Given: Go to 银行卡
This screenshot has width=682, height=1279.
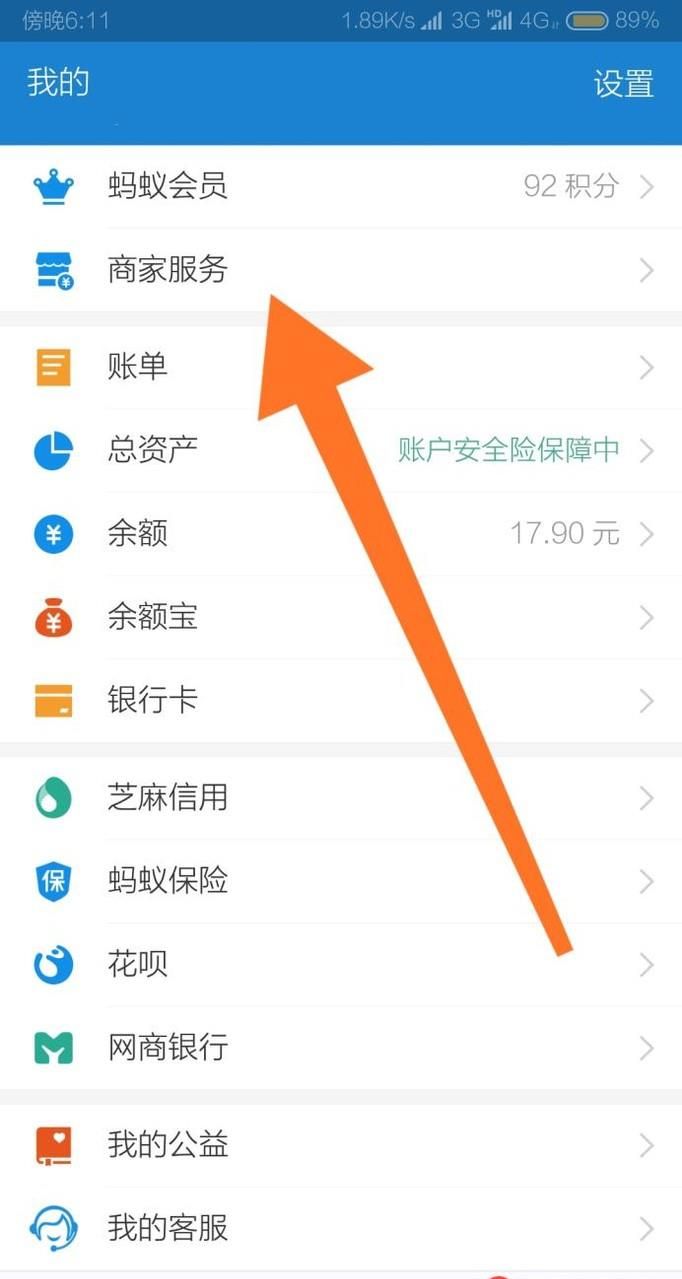Looking at the screenshot, I should click(152, 700).
